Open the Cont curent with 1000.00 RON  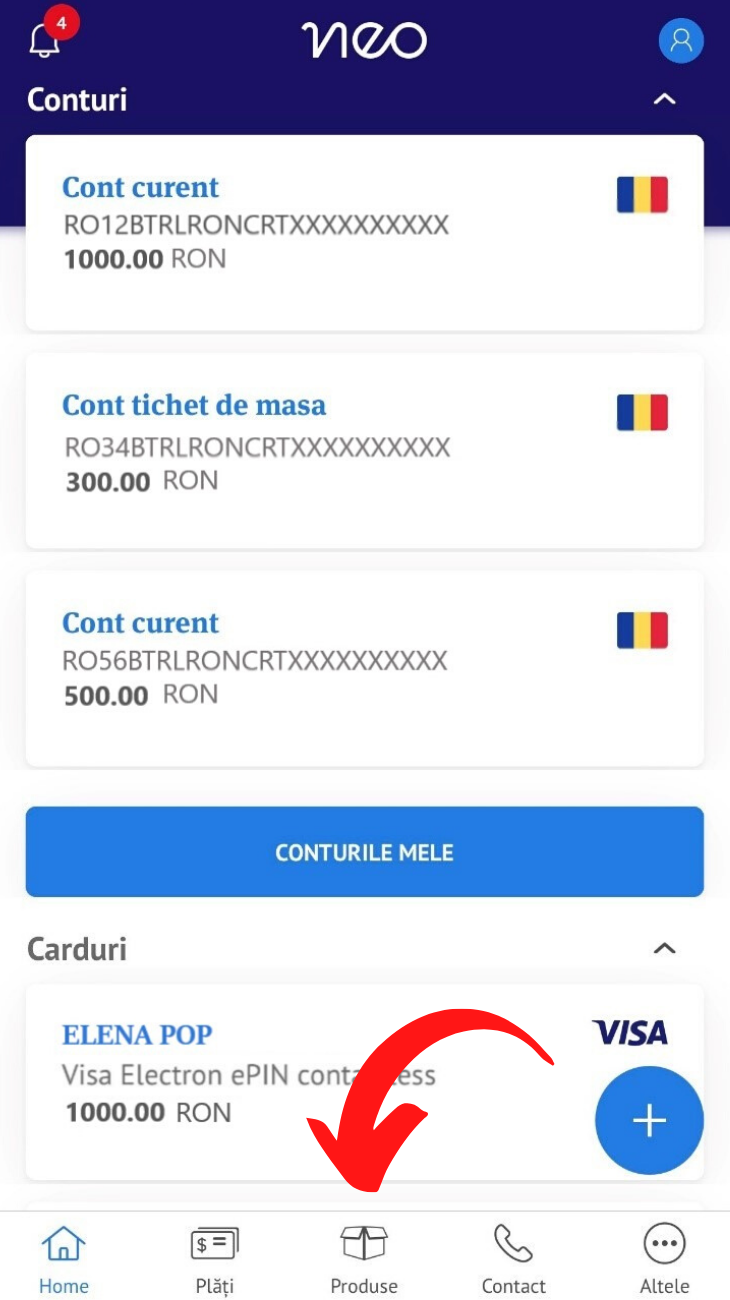point(365,232)
